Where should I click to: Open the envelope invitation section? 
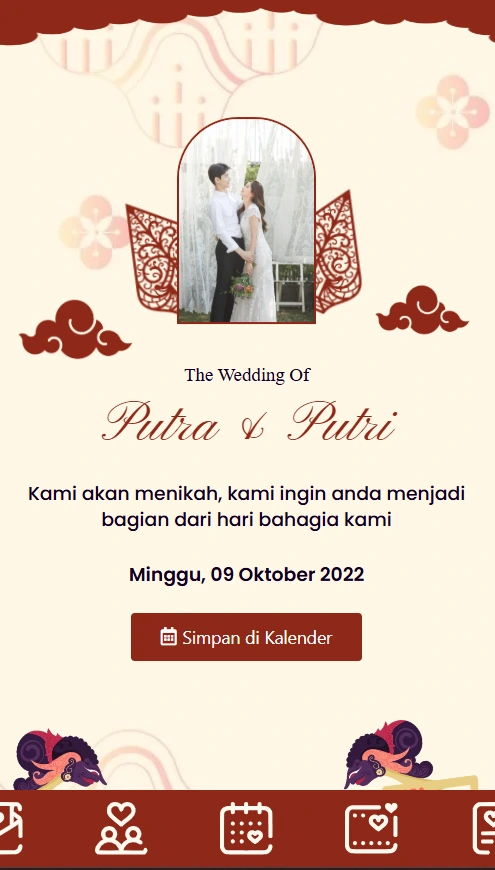11,828
